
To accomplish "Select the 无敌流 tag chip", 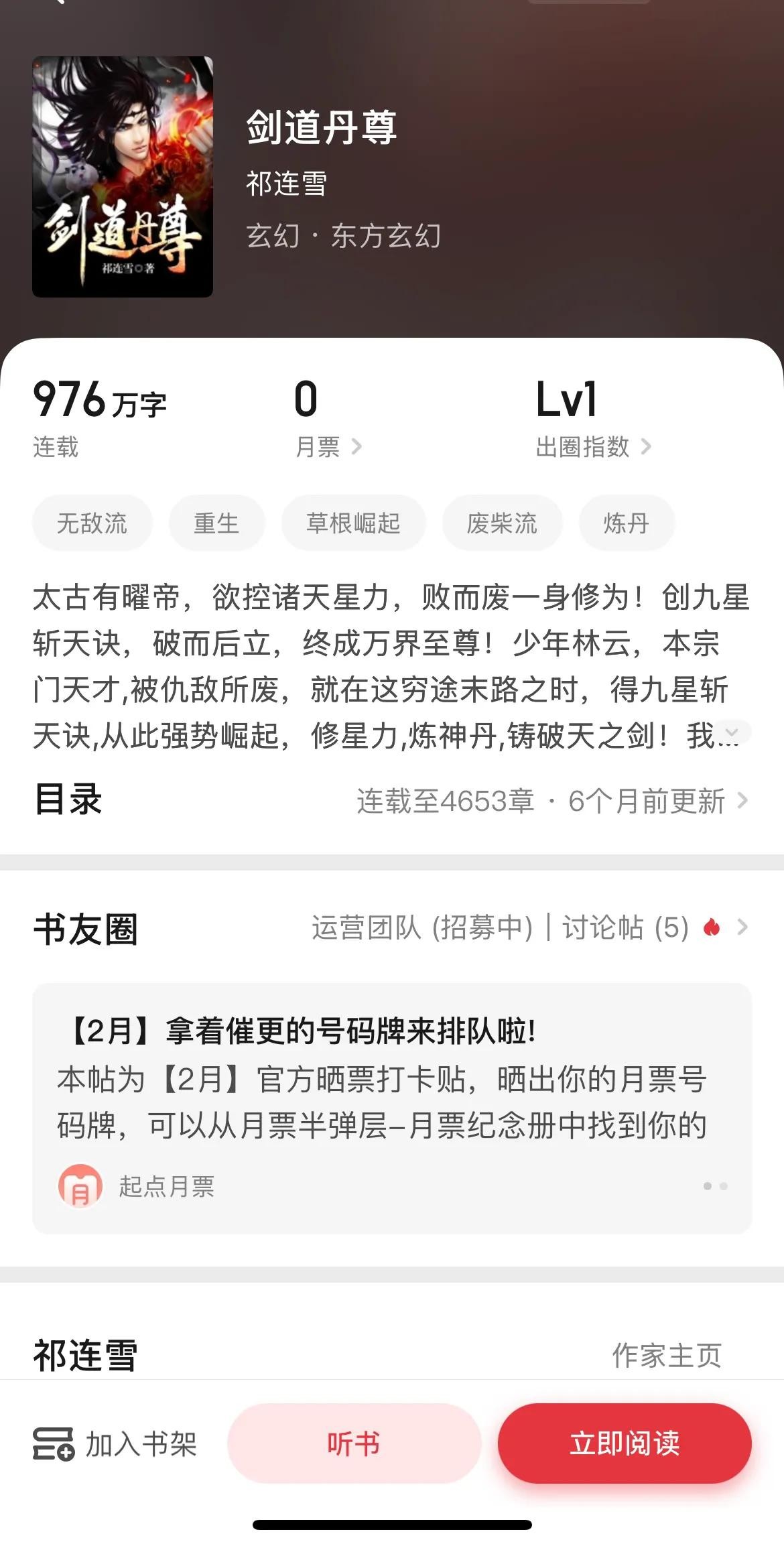I will [x=92, y=523].
